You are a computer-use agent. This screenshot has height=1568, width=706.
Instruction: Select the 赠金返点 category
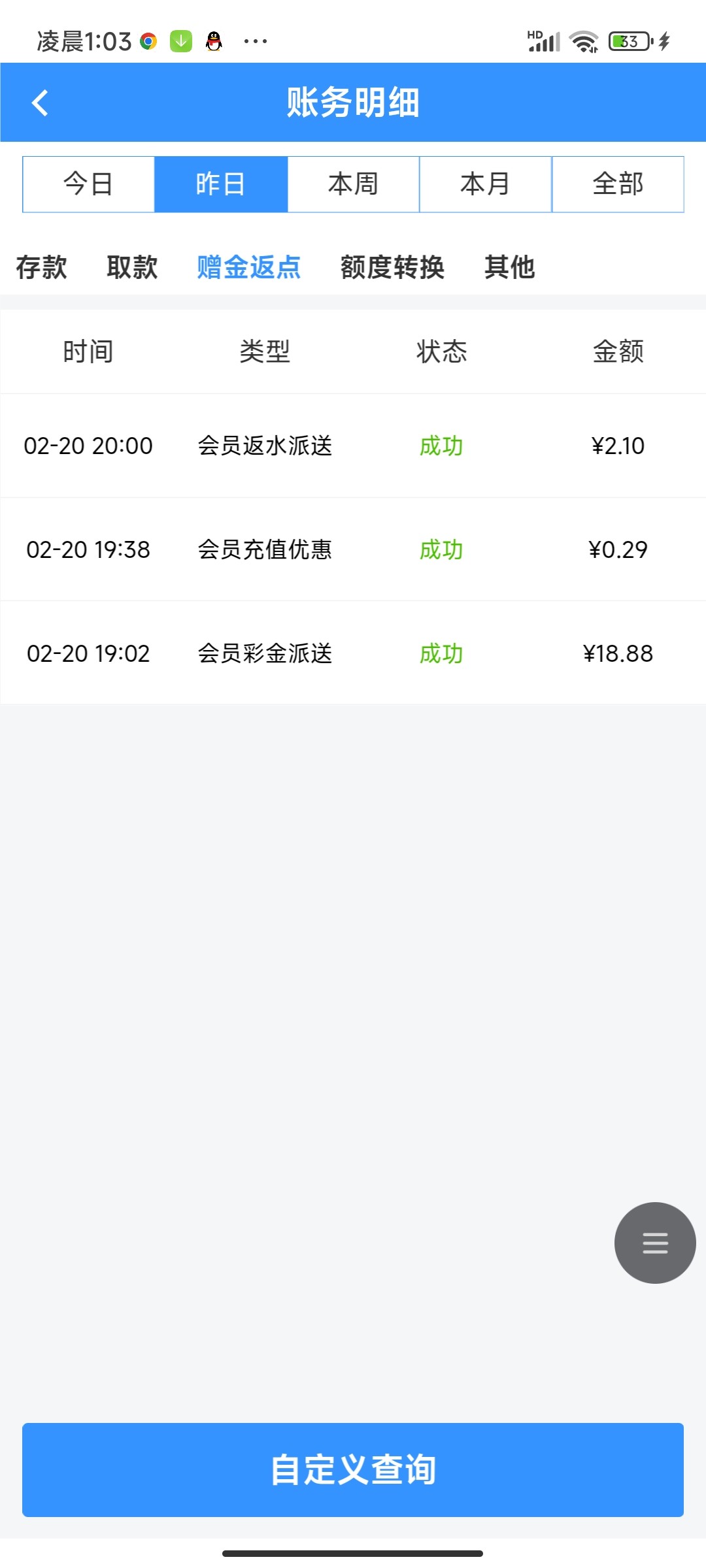point(248,267)
